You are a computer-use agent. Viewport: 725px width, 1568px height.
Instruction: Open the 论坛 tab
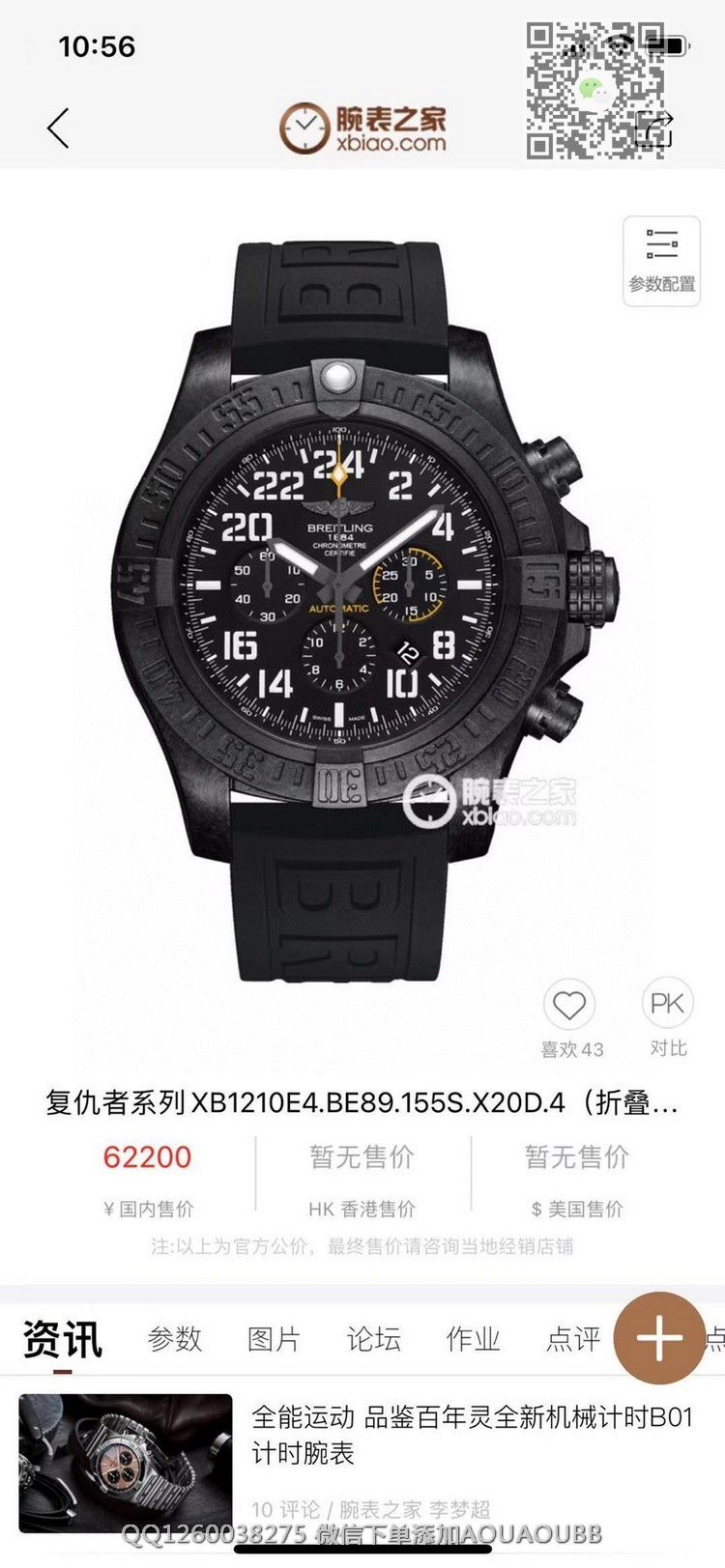373,1339
